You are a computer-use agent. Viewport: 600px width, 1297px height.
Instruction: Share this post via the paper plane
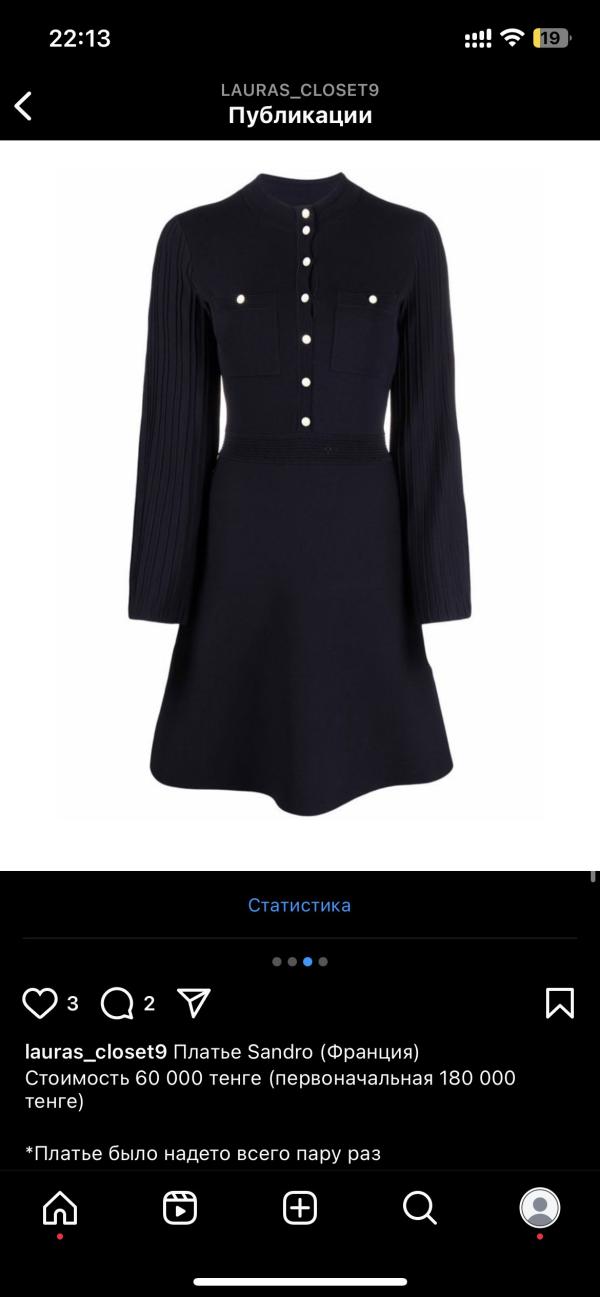(193, 1003)
